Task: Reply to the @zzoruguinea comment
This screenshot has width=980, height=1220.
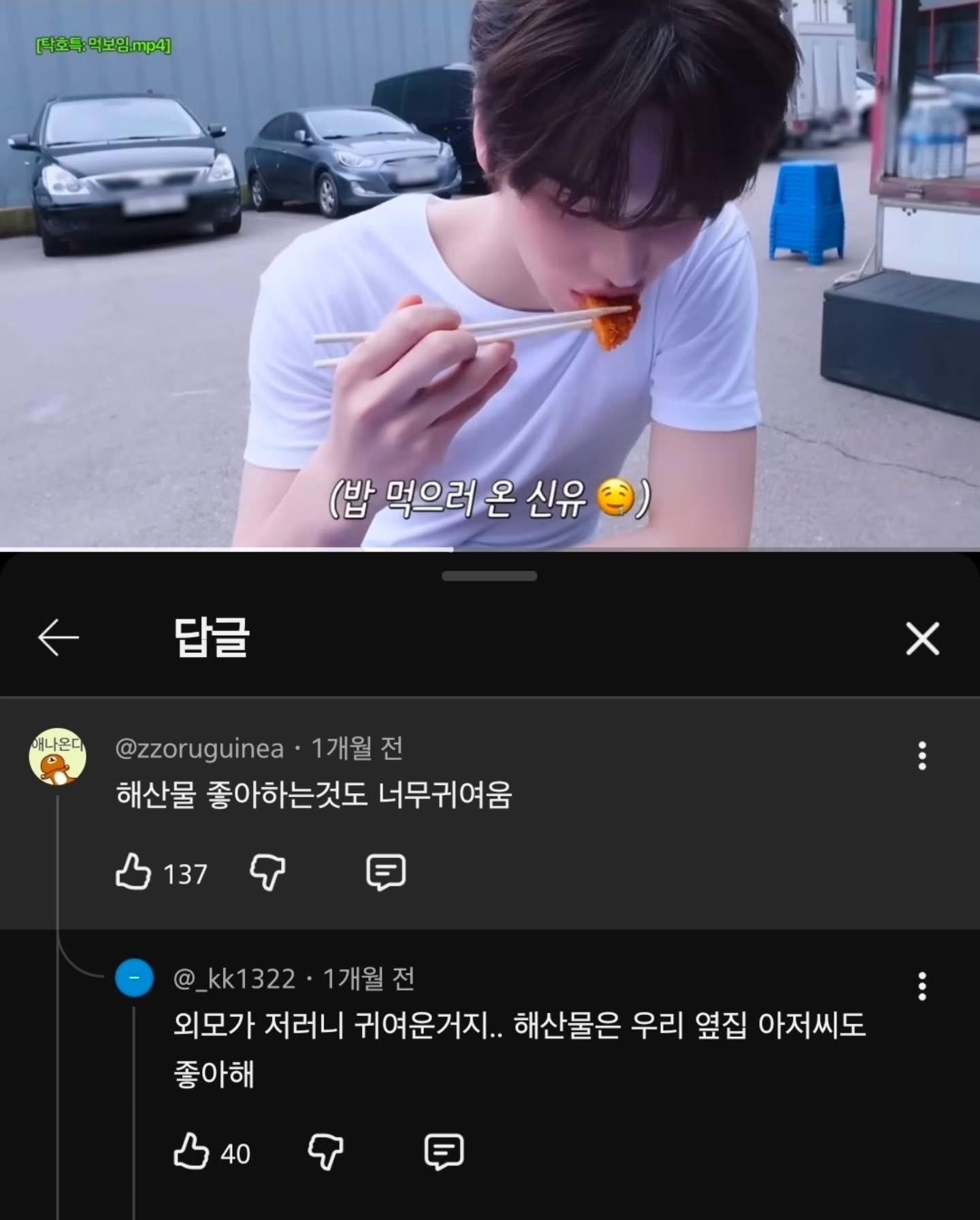Action: click(386, 872)
